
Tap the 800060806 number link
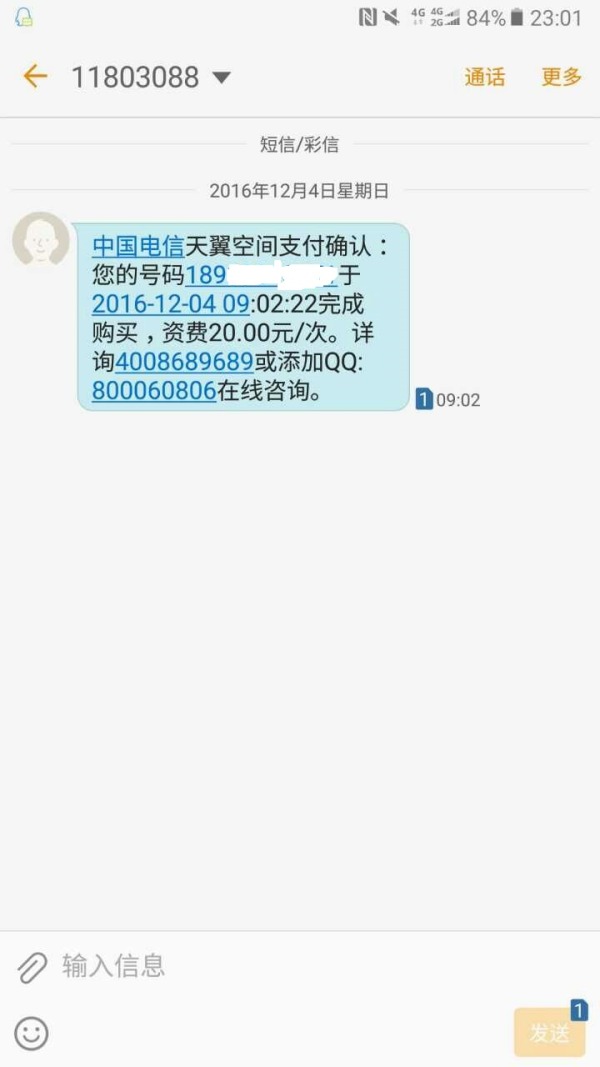point(154,391)
